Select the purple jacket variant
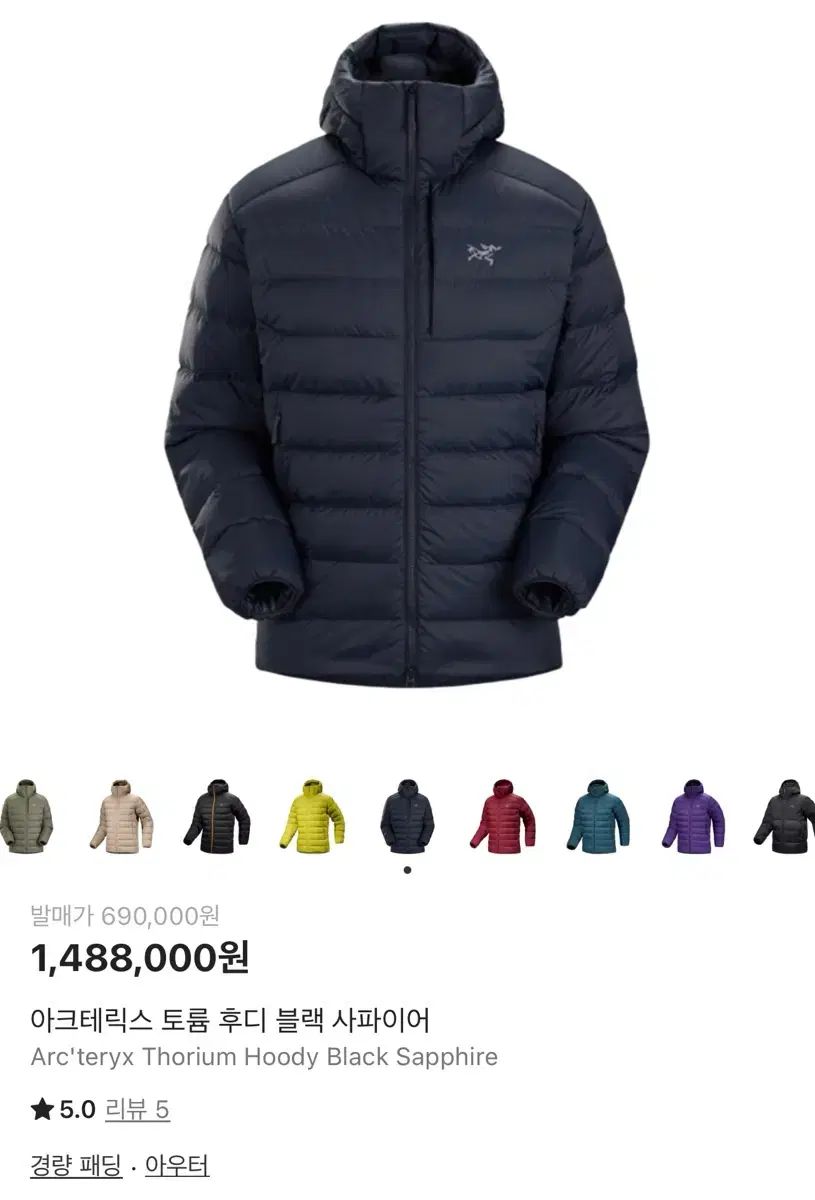 coord(693,817)
